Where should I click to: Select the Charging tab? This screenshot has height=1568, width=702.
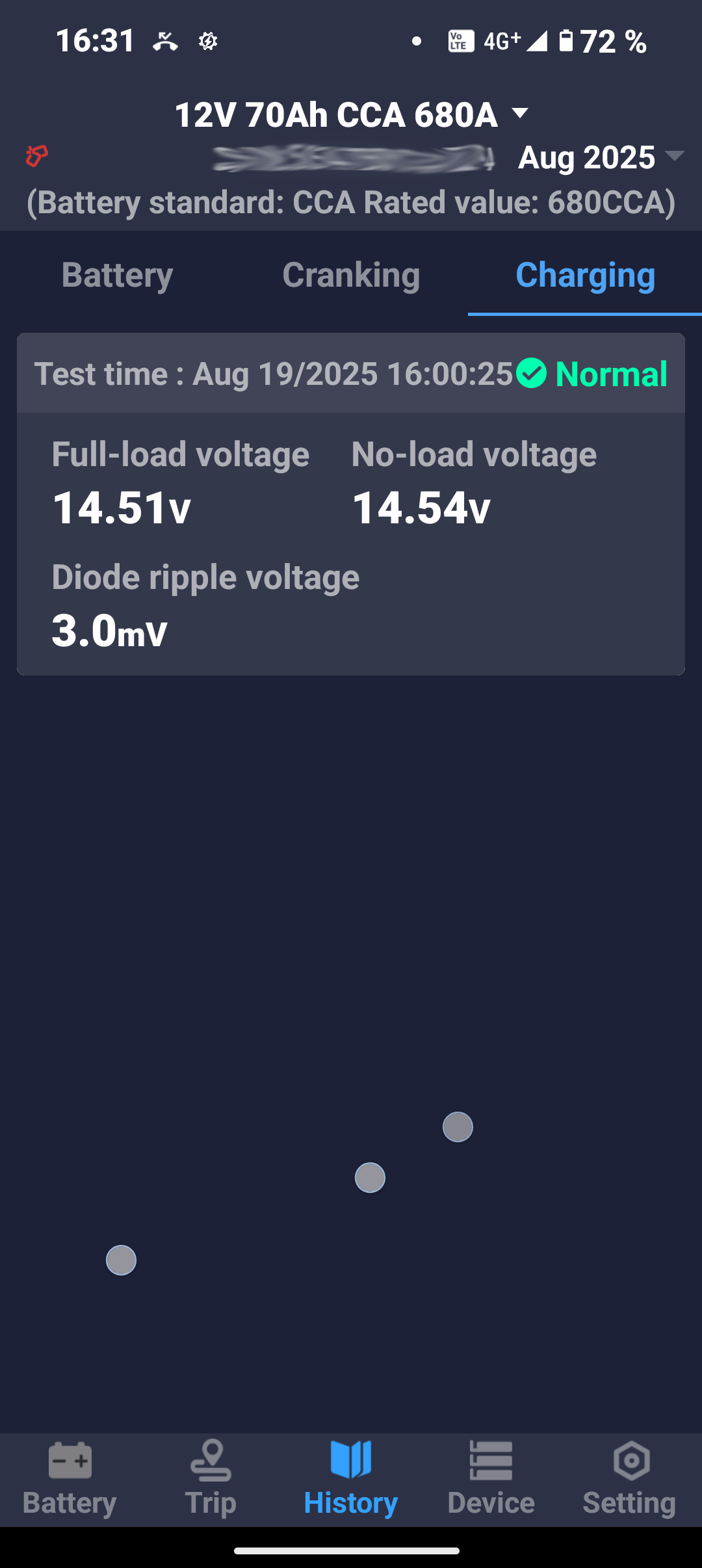[585, 275]
